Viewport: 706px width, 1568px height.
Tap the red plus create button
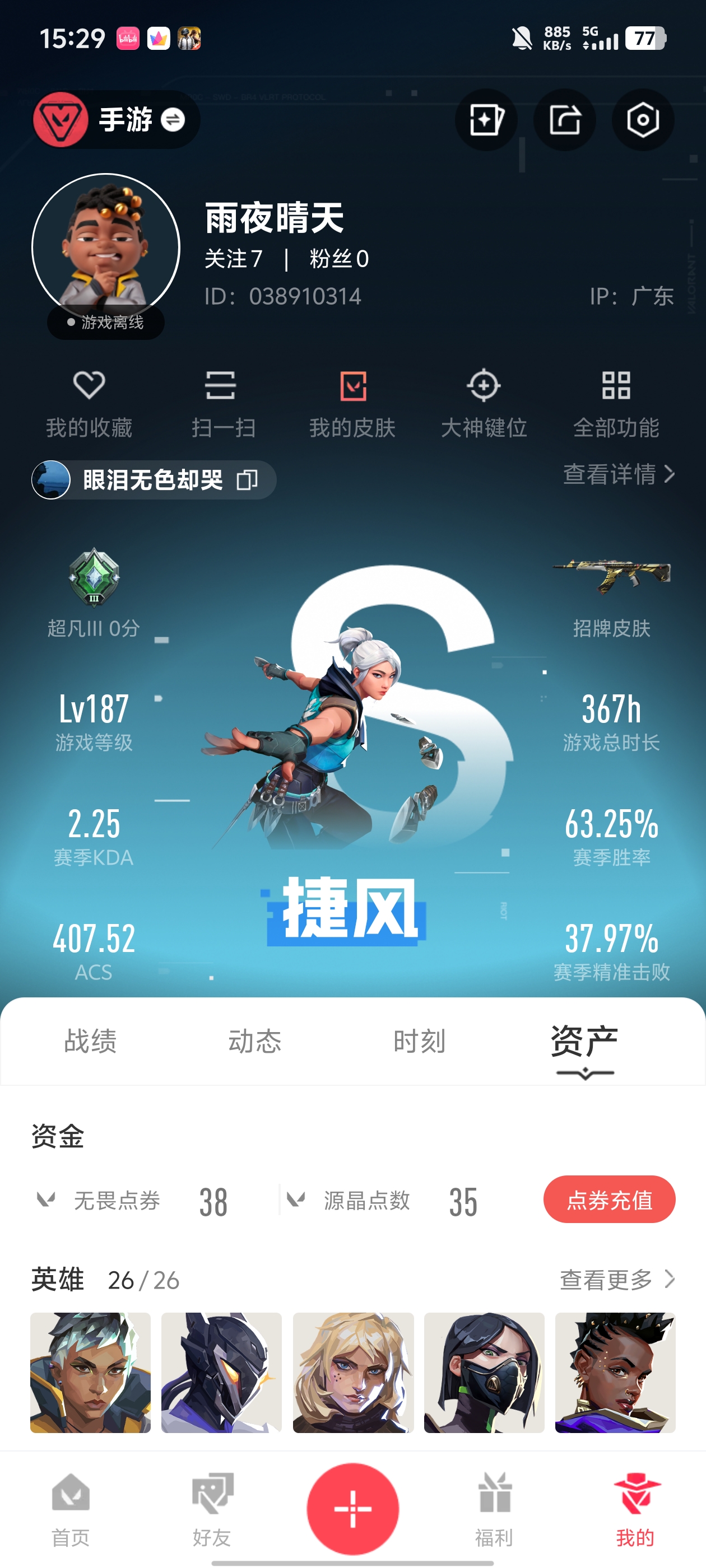tap(352, 1509)
